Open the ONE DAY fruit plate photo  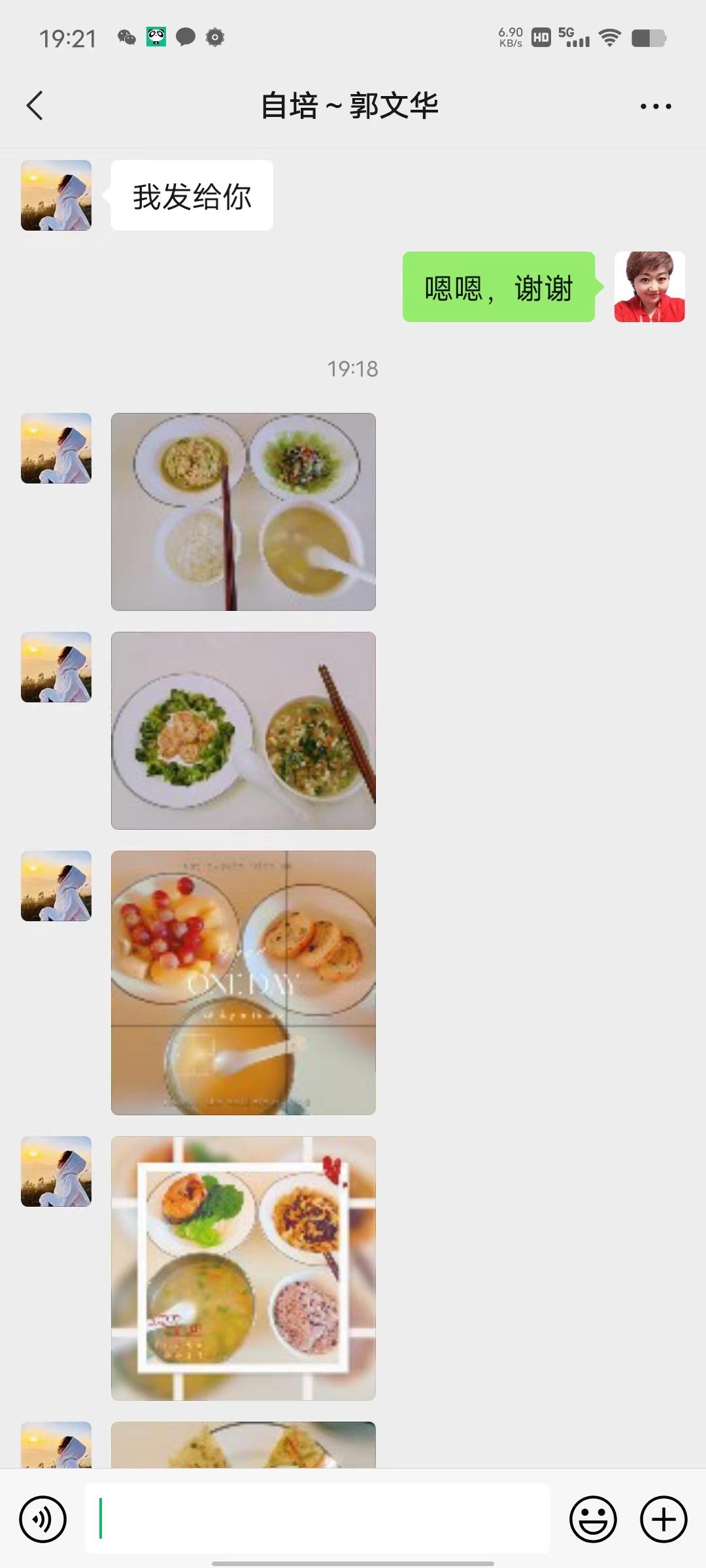point(243,983)
